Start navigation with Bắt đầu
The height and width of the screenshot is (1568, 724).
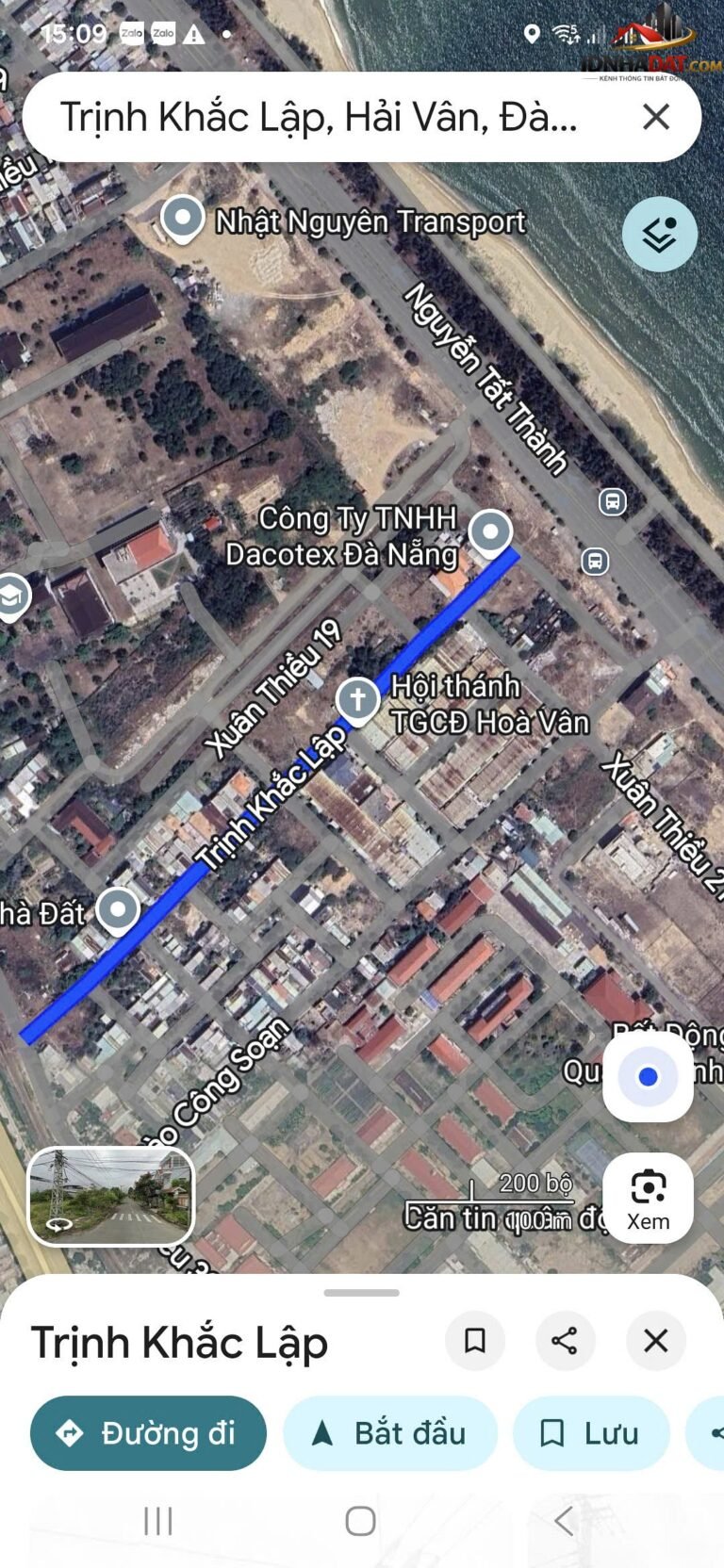tap(390, 1433)
